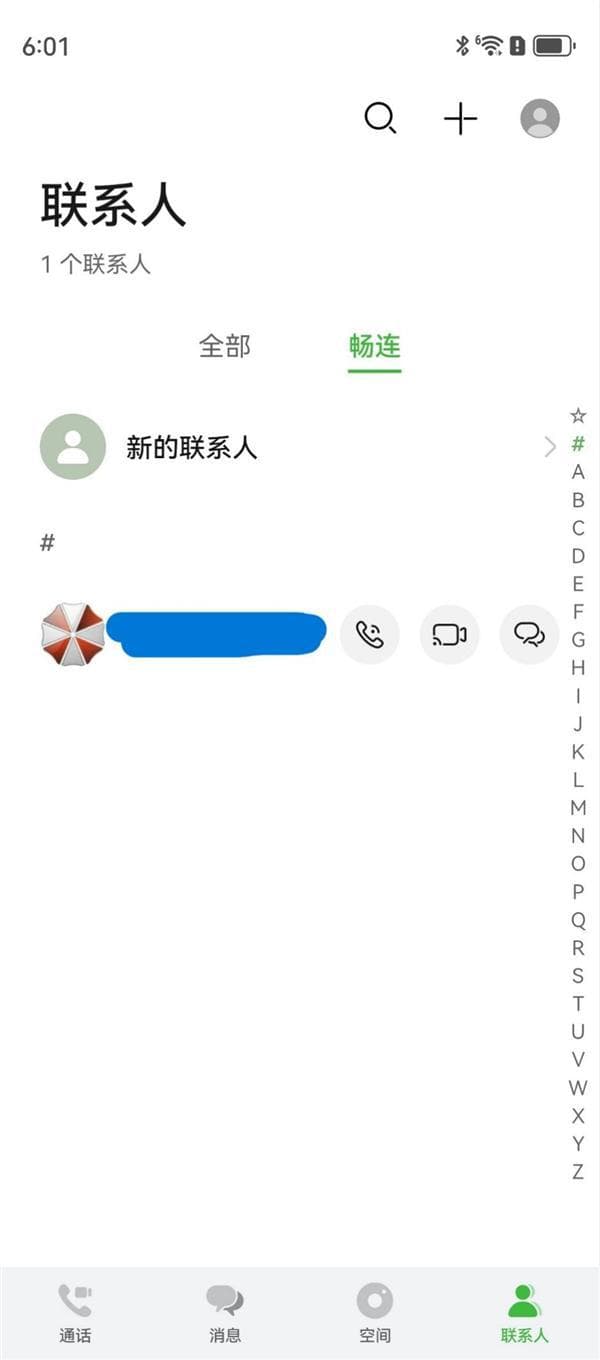The image size is (600, 1360).
Task: Message the contact via chat bubble icon
Action: pos(529,634)
